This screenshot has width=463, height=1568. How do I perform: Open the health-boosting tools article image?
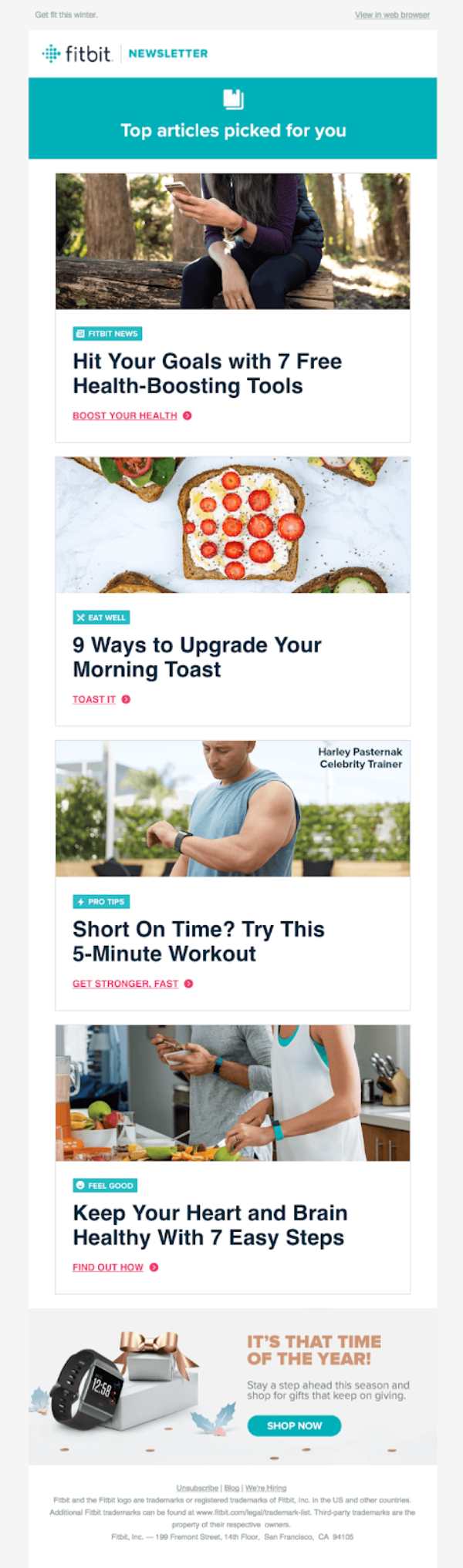pos(232,241)
